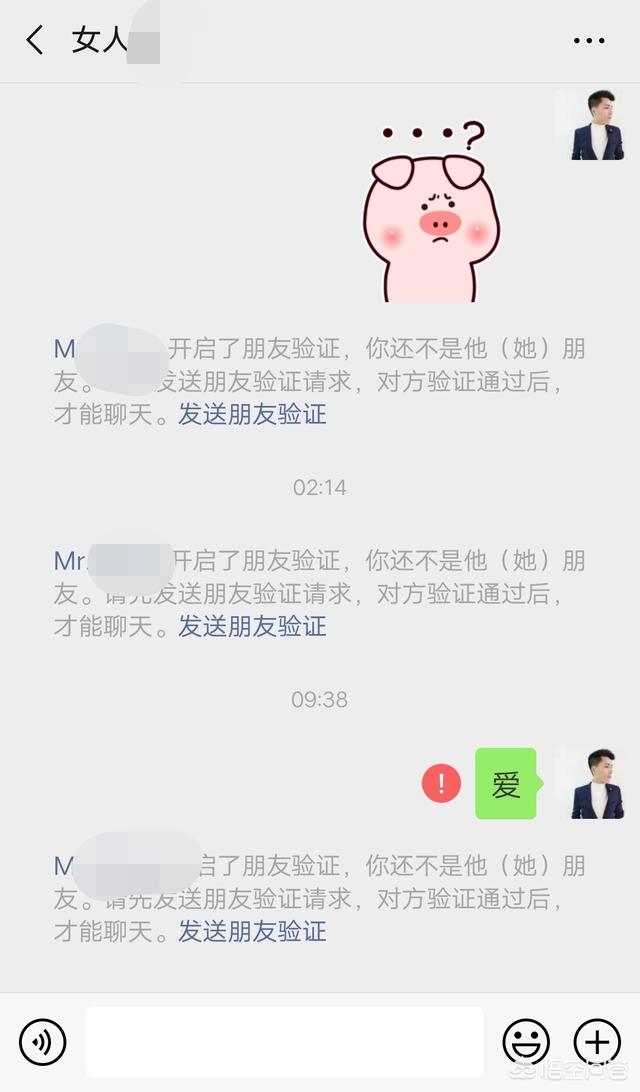Open the avatar beside the pig sticker
The width and height of the screenshot is (640, 1092).
coord(590,125)
